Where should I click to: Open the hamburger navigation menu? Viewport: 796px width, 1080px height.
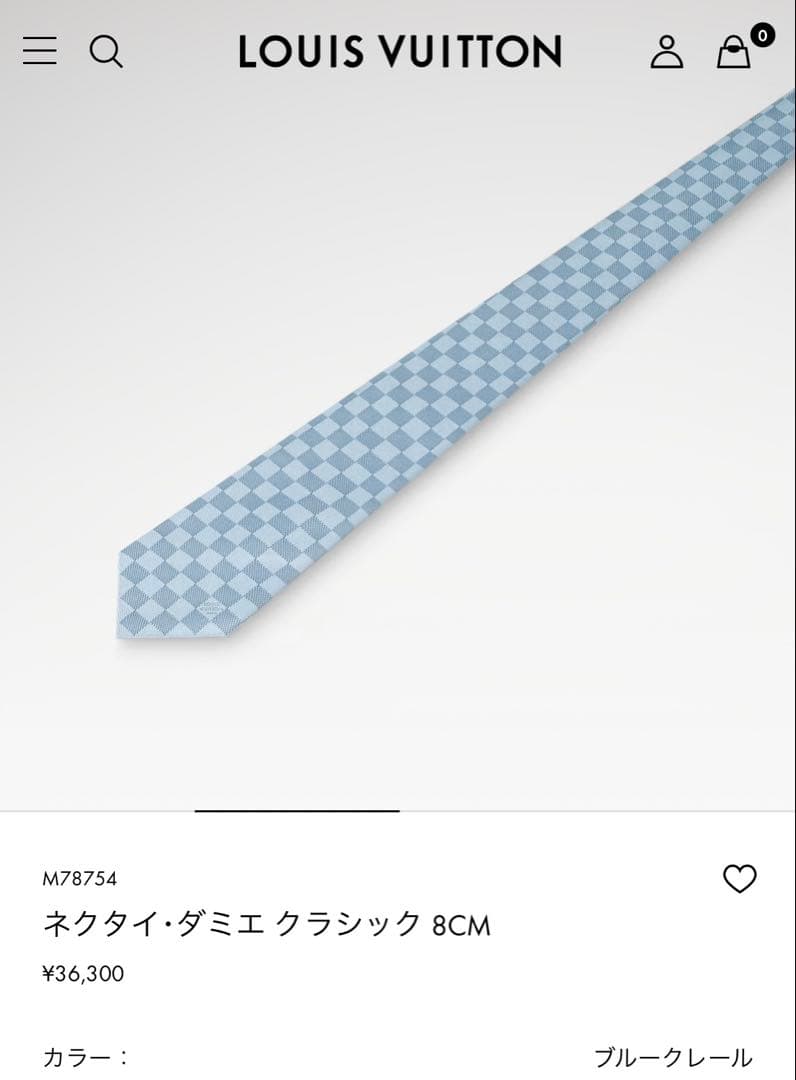[40, 53]
